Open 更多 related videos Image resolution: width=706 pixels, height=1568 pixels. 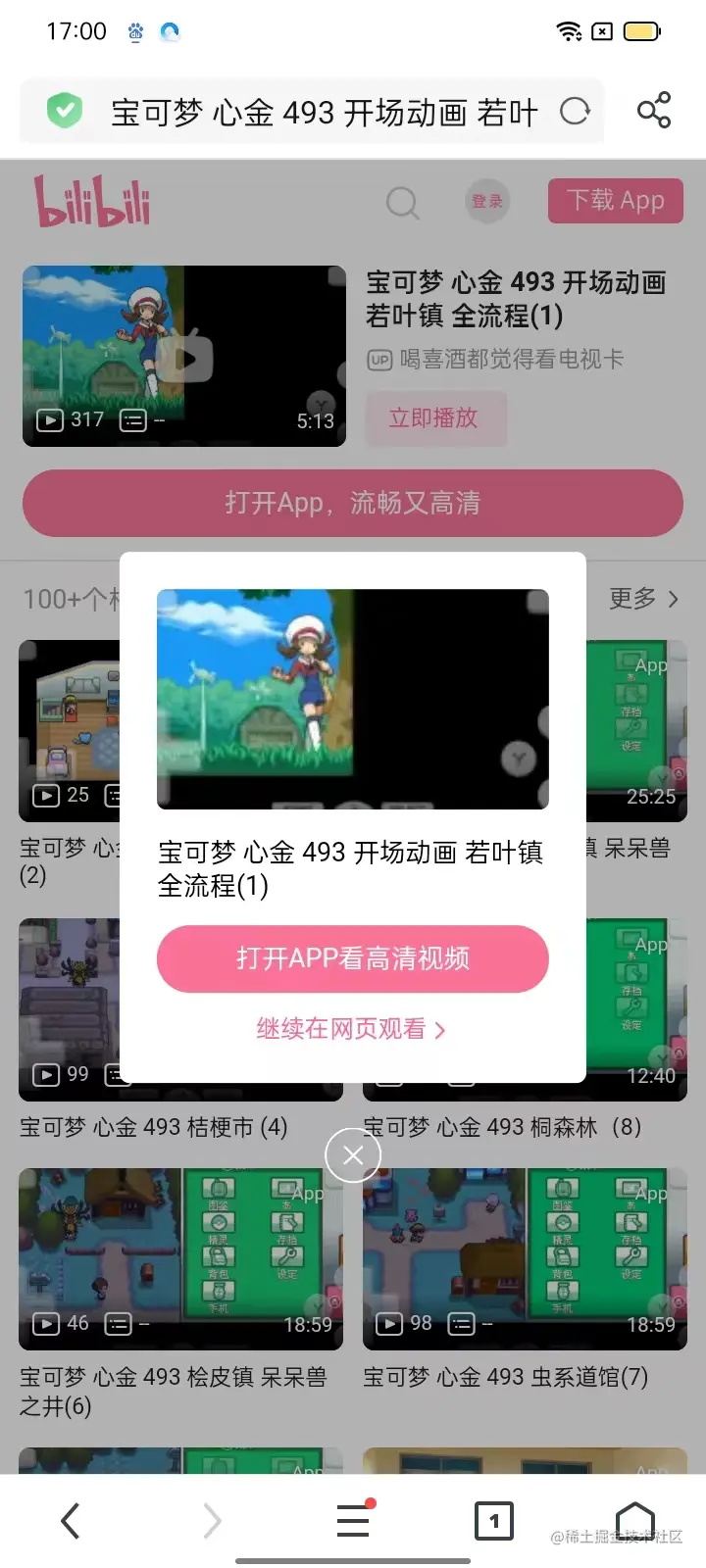[x=643, y=598]
